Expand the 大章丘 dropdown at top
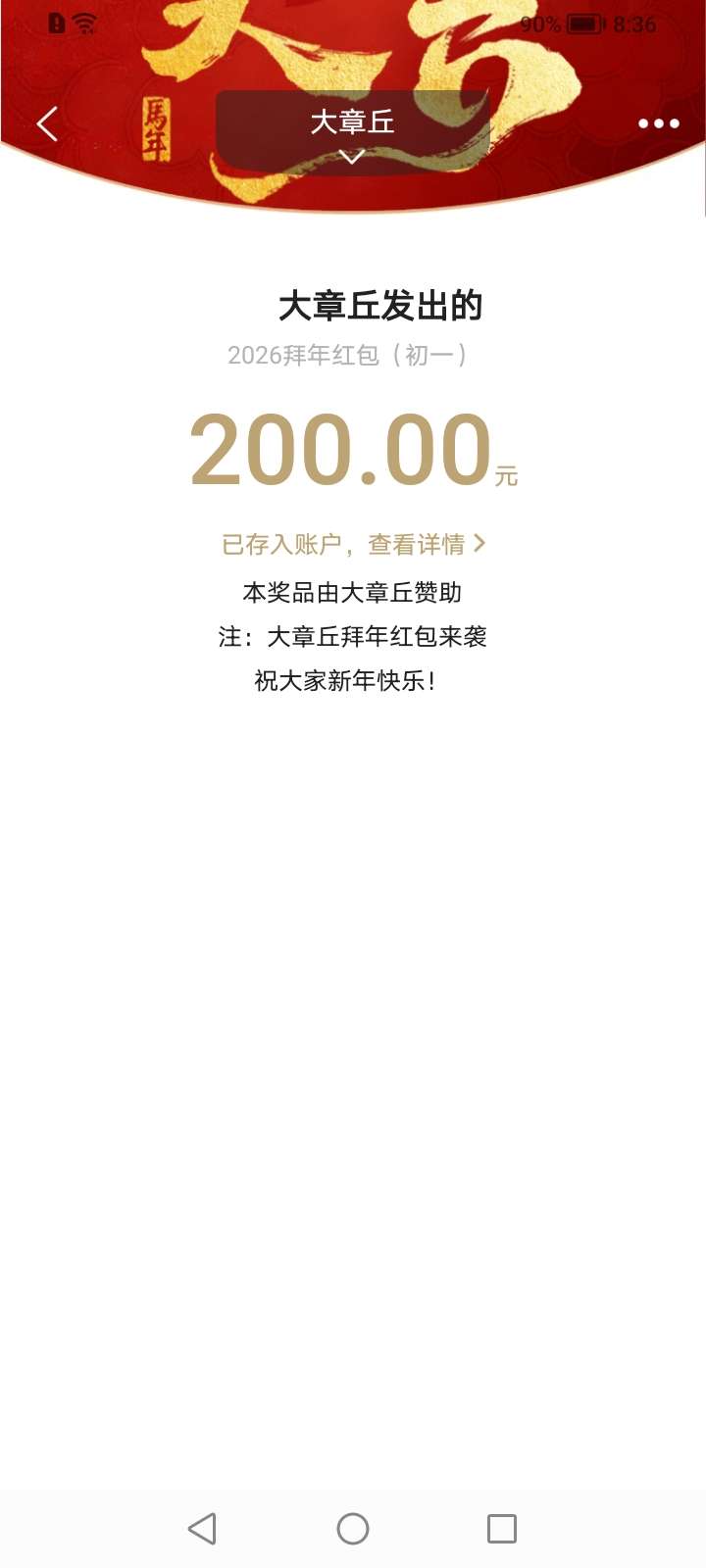This screenshot has height=1568, width=706. [352, 134]
